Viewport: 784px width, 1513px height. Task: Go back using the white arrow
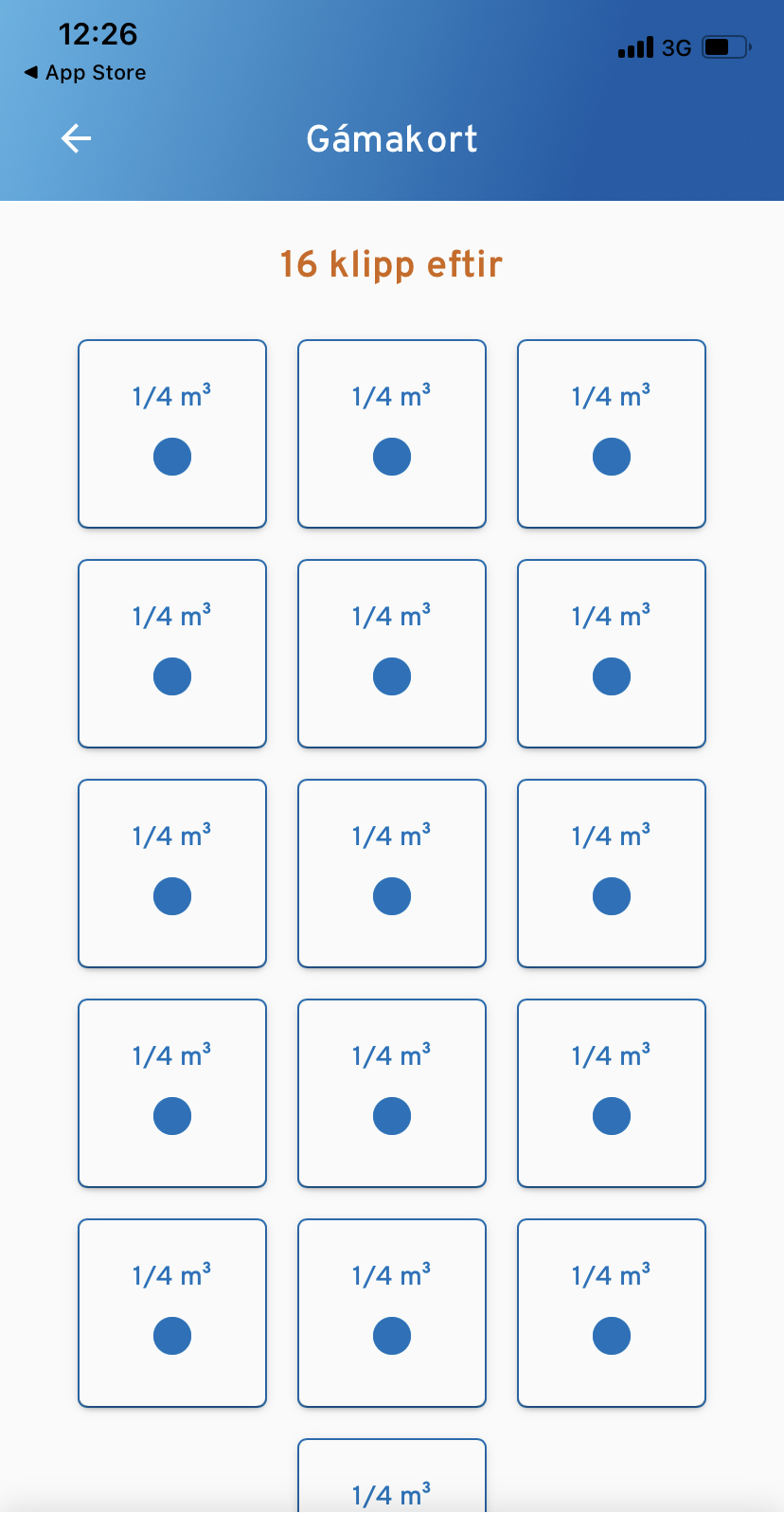click(76, 138)
